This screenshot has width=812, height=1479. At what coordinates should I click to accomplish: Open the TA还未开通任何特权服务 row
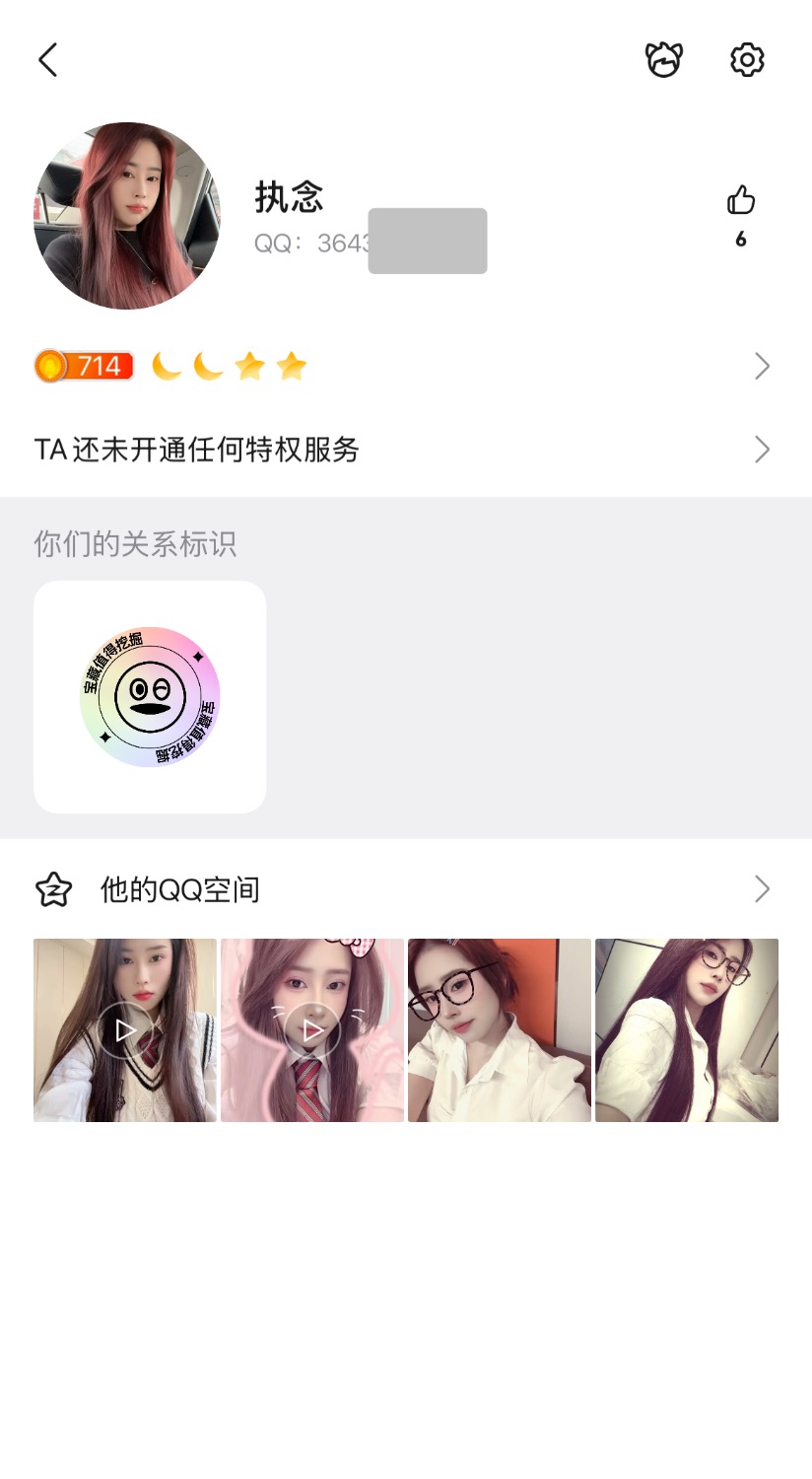point(404,450)
